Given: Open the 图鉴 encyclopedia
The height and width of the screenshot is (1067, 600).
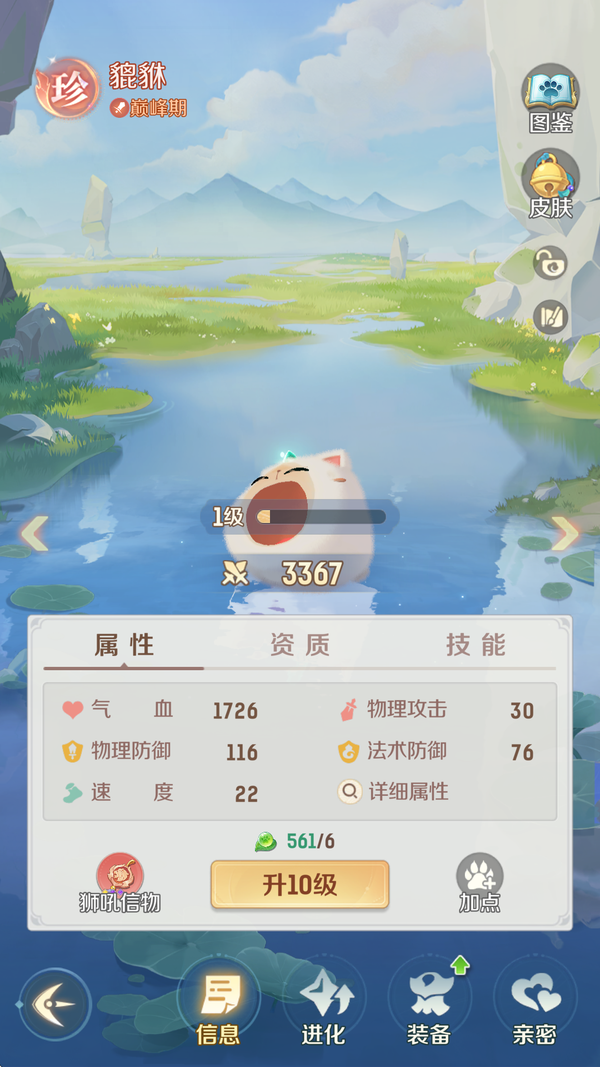Looking at the screenshot, I should click(x=550, y=97).
